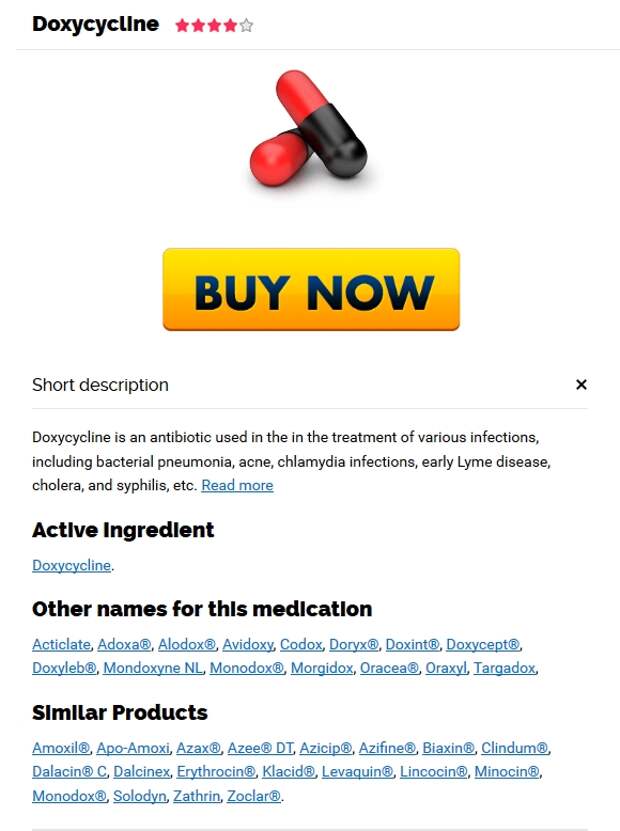Open the Read more link

pyautogui.click(x=237, y=485)
